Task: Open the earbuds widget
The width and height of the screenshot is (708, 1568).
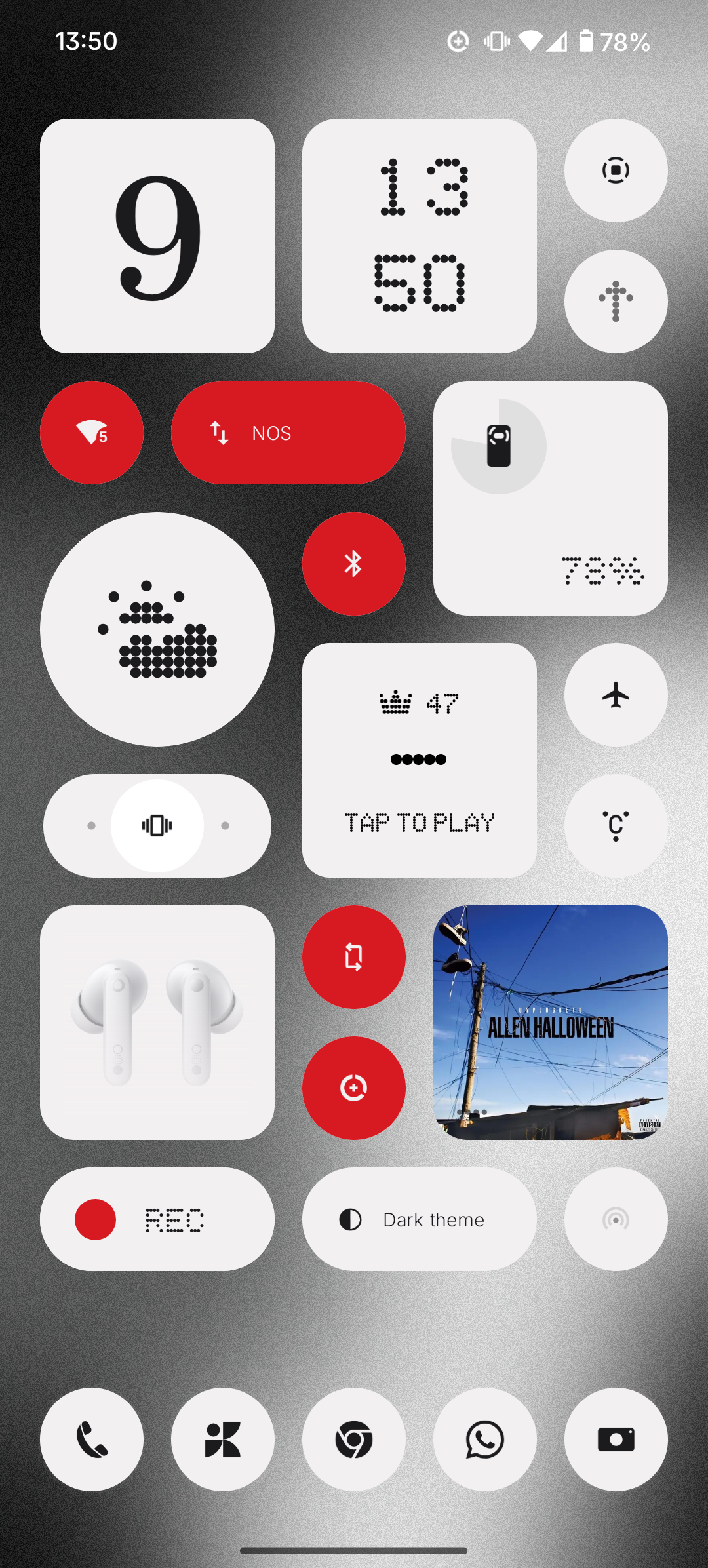Action: click(x=157, y=1023)
